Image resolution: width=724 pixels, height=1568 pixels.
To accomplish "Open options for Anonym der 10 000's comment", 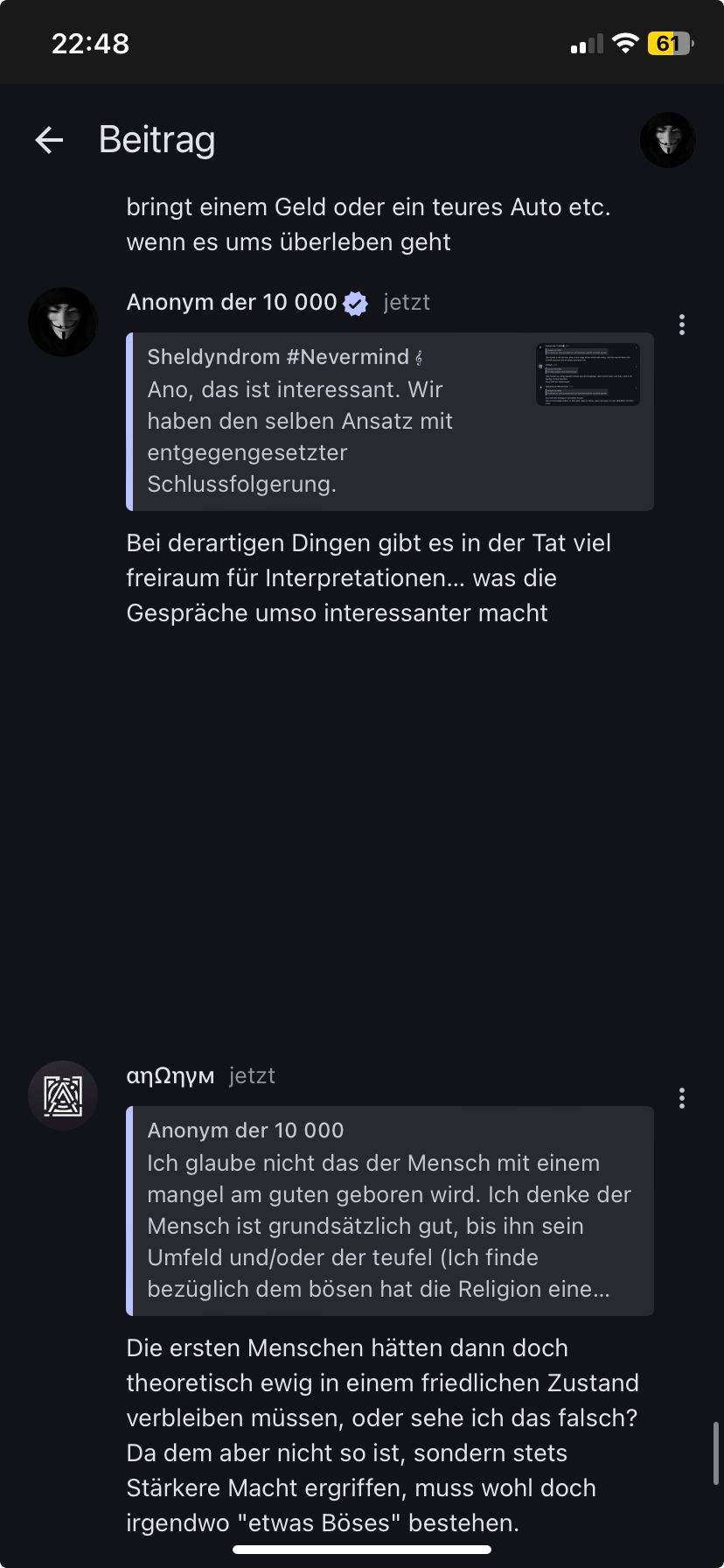I will [x=682, y=325].
